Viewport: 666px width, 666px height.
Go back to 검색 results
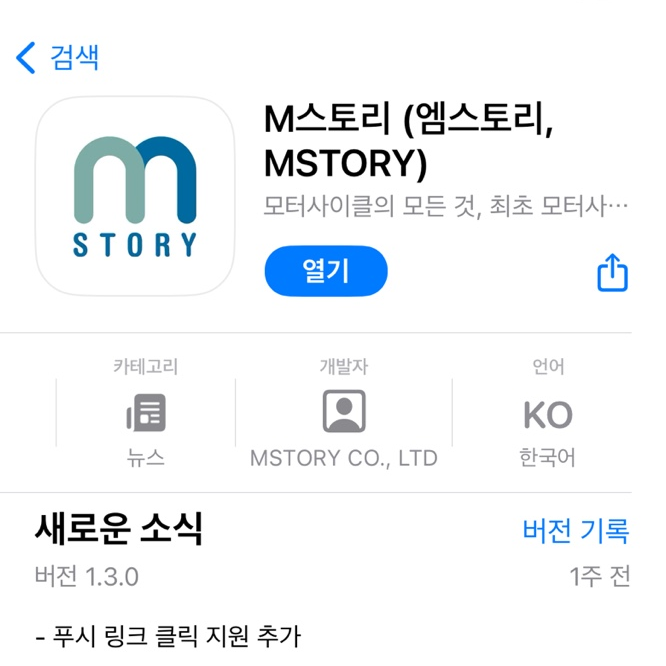pos(58,57)
